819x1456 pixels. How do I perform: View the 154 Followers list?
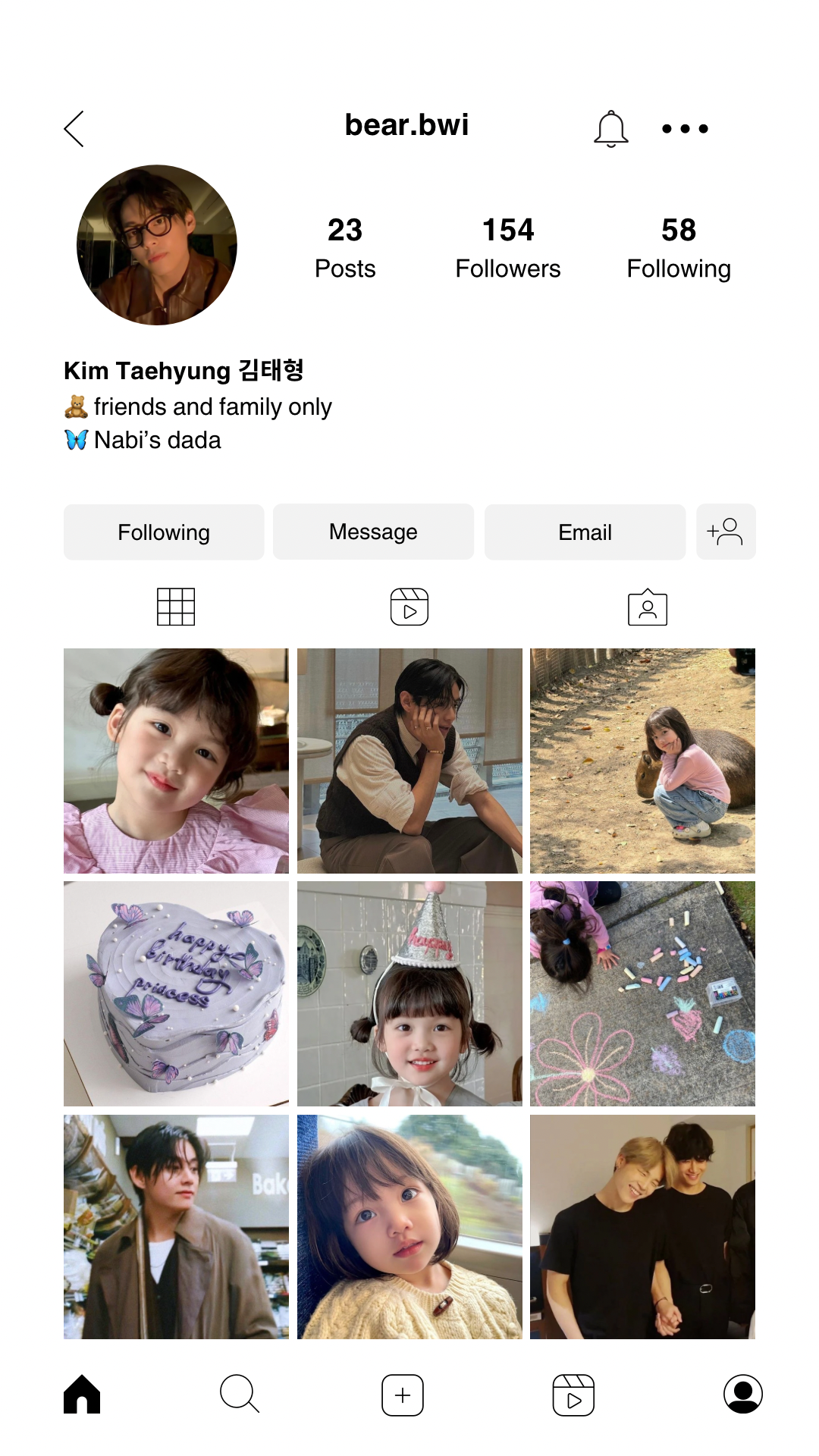(x=508, y=248)
